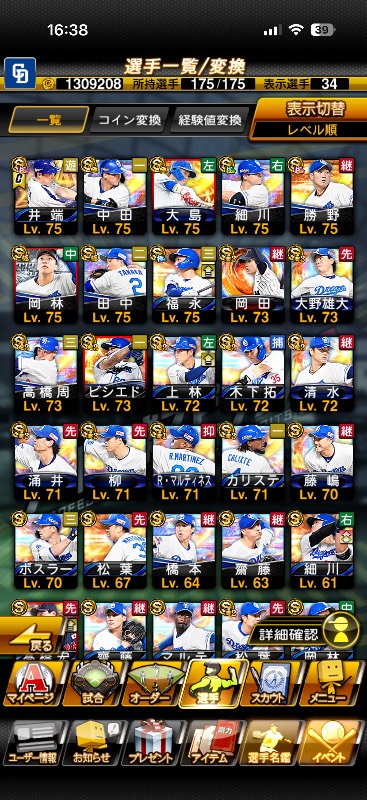Go back with the 戻る button
The image size is (367, 800).
tap(32, 636)
